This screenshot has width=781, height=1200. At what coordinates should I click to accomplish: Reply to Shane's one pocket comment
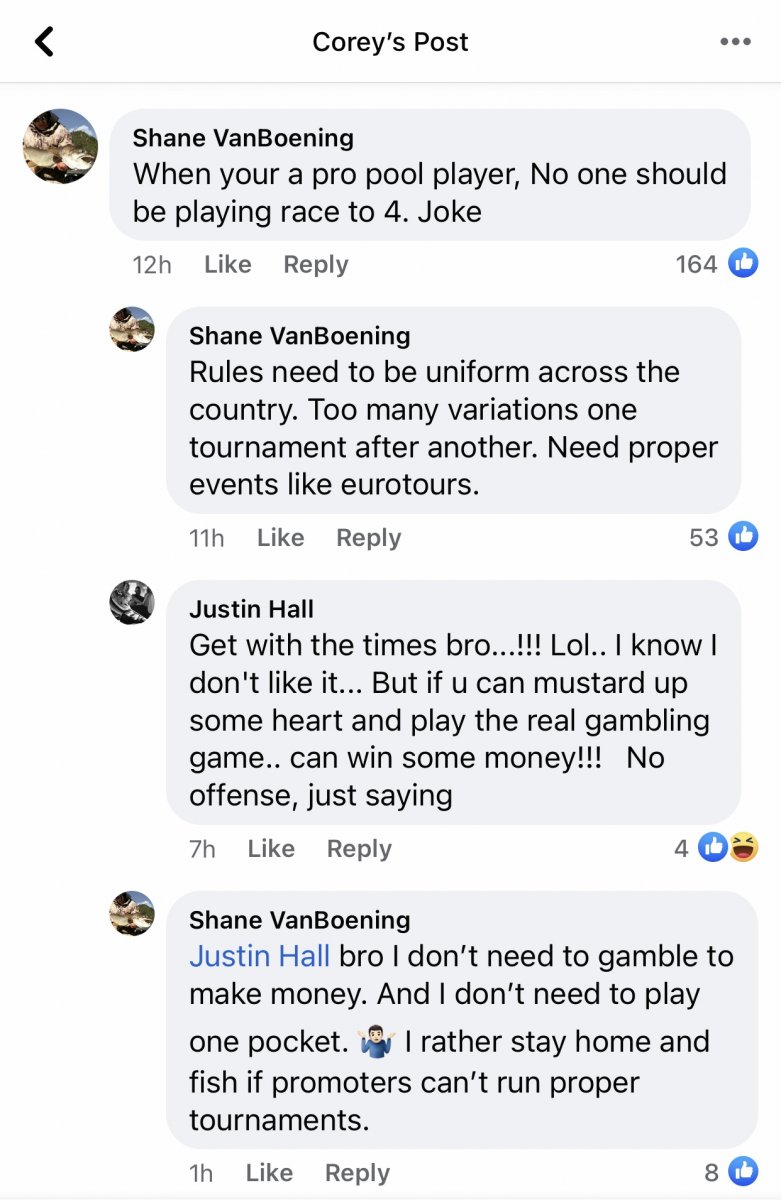pos(357,1173)
